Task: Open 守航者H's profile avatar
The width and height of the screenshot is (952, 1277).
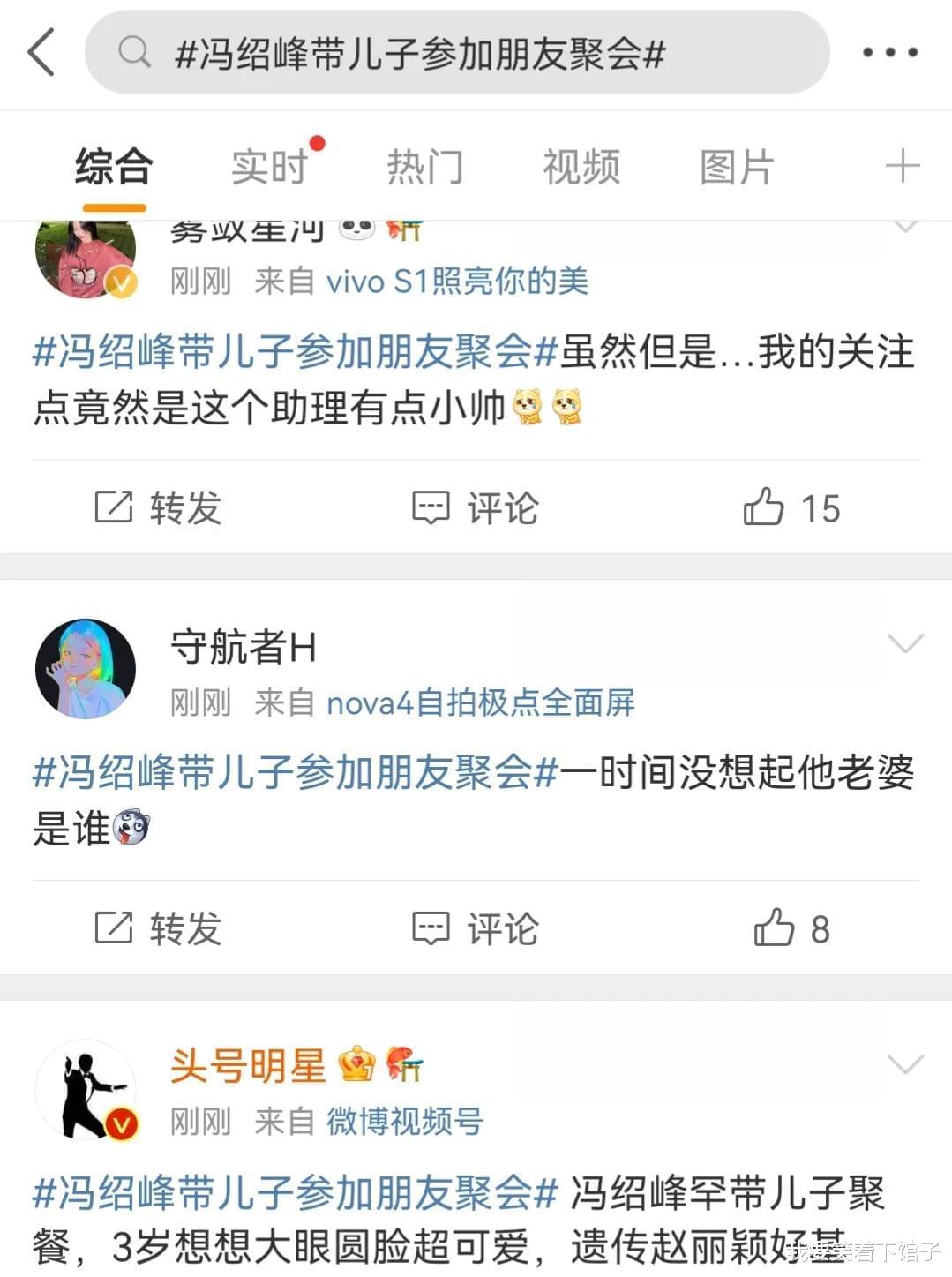Action: (86, 668)
